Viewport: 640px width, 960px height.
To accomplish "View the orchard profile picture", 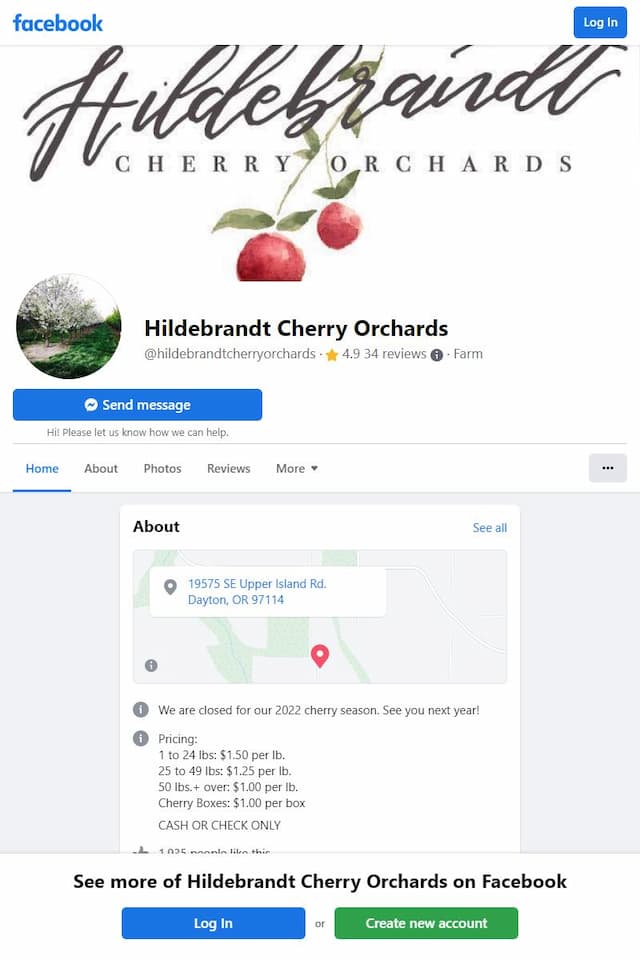I will [x=68, y=327].
